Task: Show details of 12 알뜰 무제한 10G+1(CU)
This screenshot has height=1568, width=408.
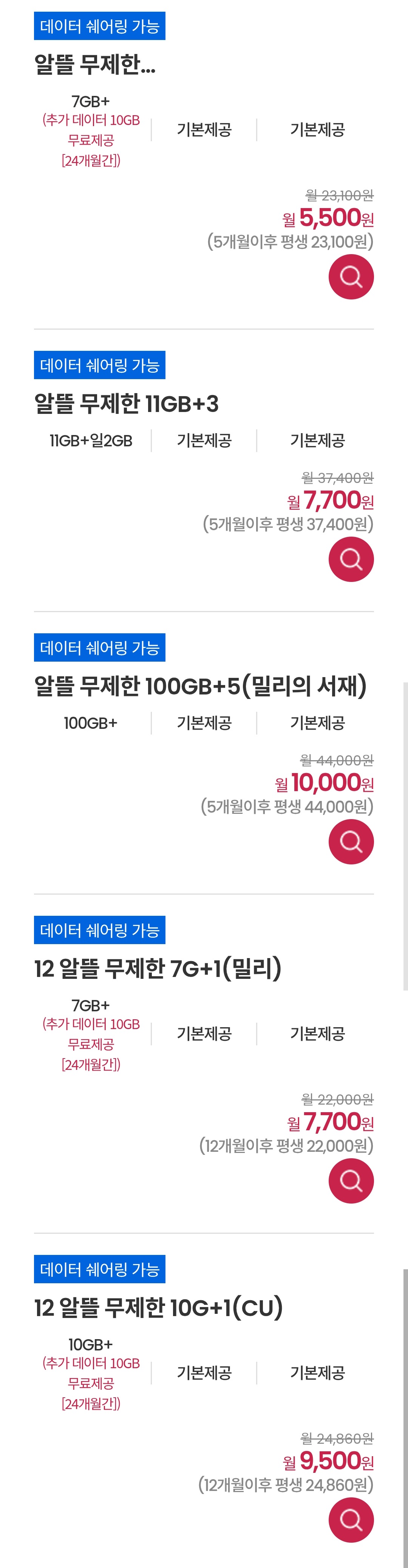Action: (x=351, y=1519)
